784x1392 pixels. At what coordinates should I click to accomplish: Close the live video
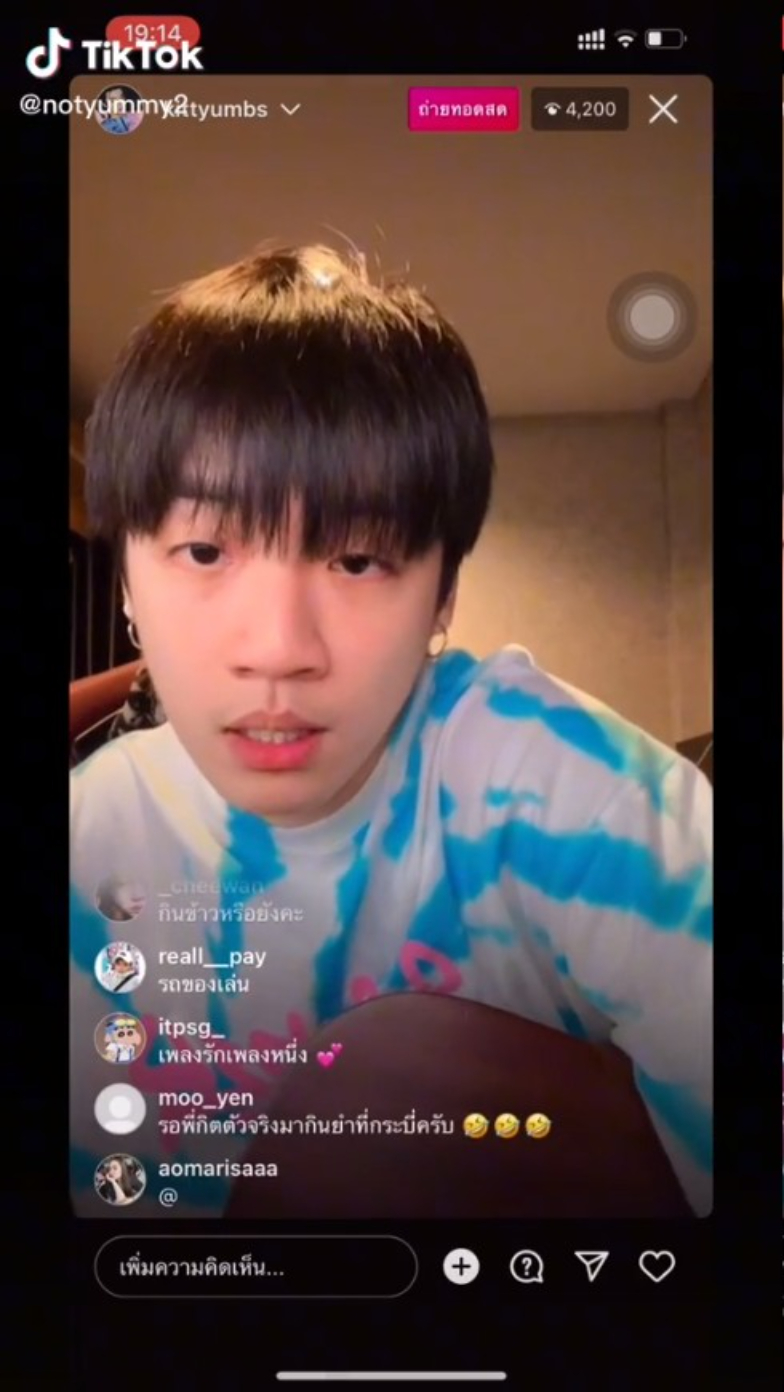663,109
